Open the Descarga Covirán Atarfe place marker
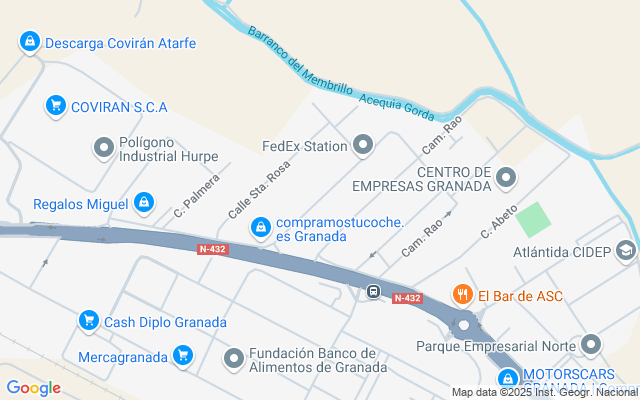 coord(30,42)
